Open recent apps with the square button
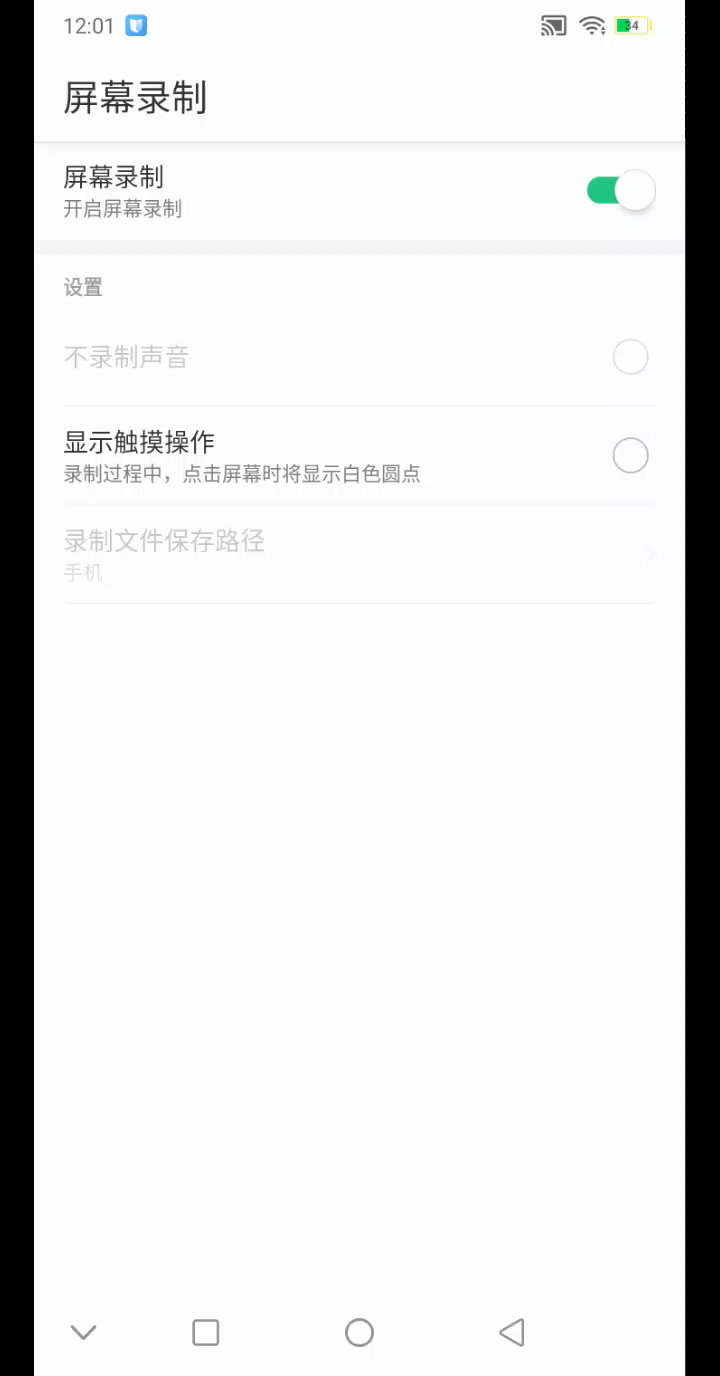Screen dimensions: 720x1376 206,1332
